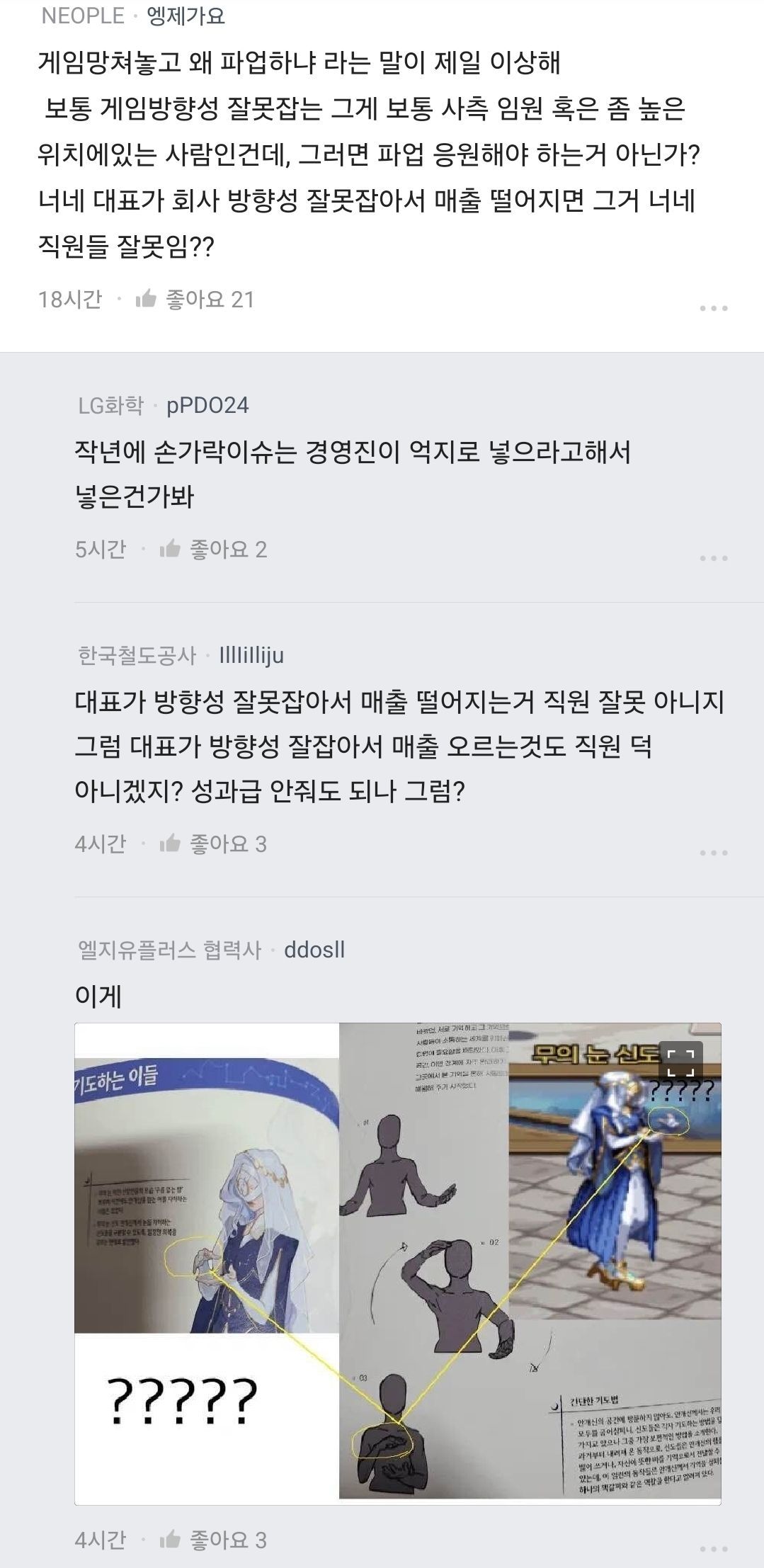The image size is (764, 1568).
Task: Like Illlilliju's reply
Action: 171,843
